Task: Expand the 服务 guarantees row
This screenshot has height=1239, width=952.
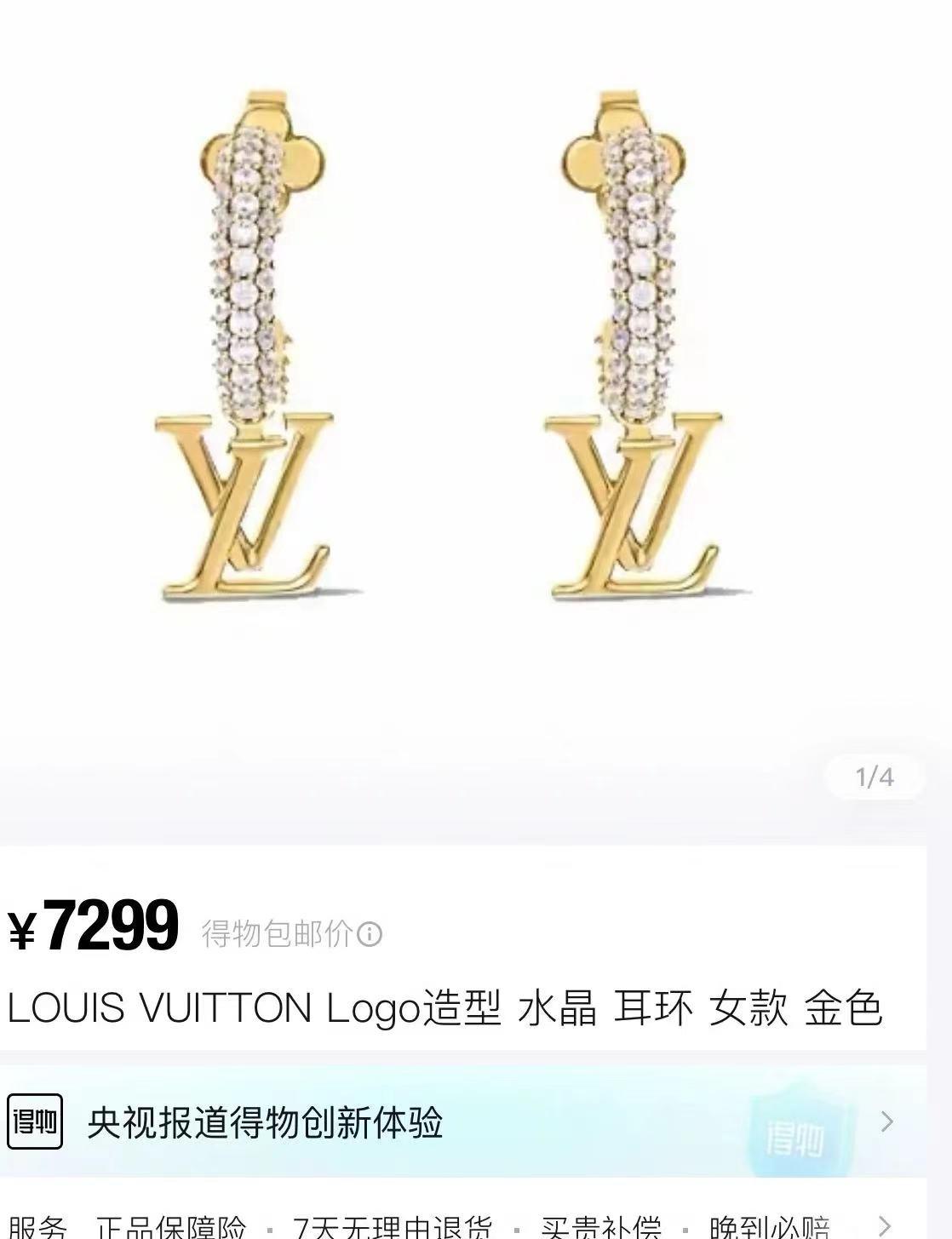Action: (x=886, y=1226)
